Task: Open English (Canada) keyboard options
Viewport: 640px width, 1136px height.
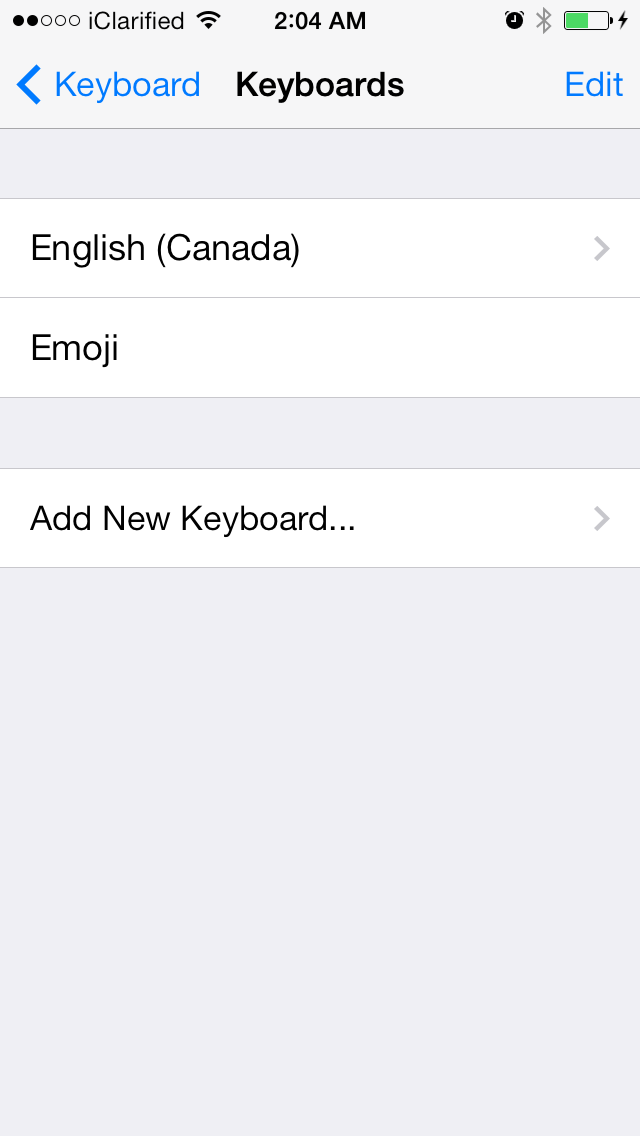Action: click(320, 248)
